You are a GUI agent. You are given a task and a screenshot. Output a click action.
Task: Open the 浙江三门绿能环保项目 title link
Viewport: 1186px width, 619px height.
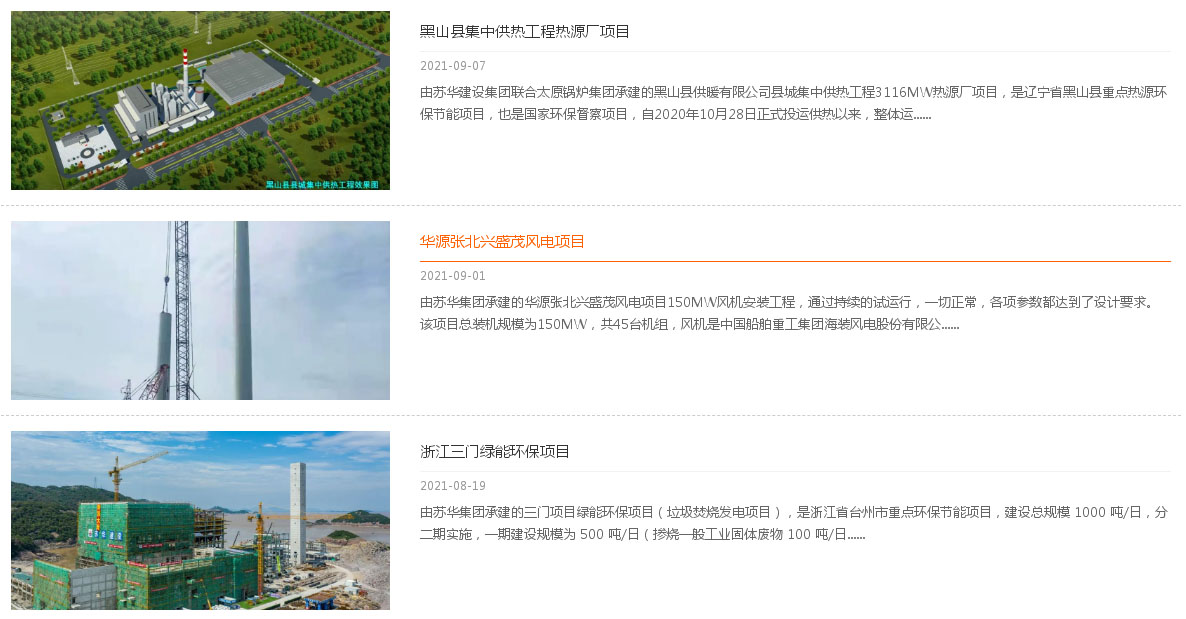click(x=495, y=452)
